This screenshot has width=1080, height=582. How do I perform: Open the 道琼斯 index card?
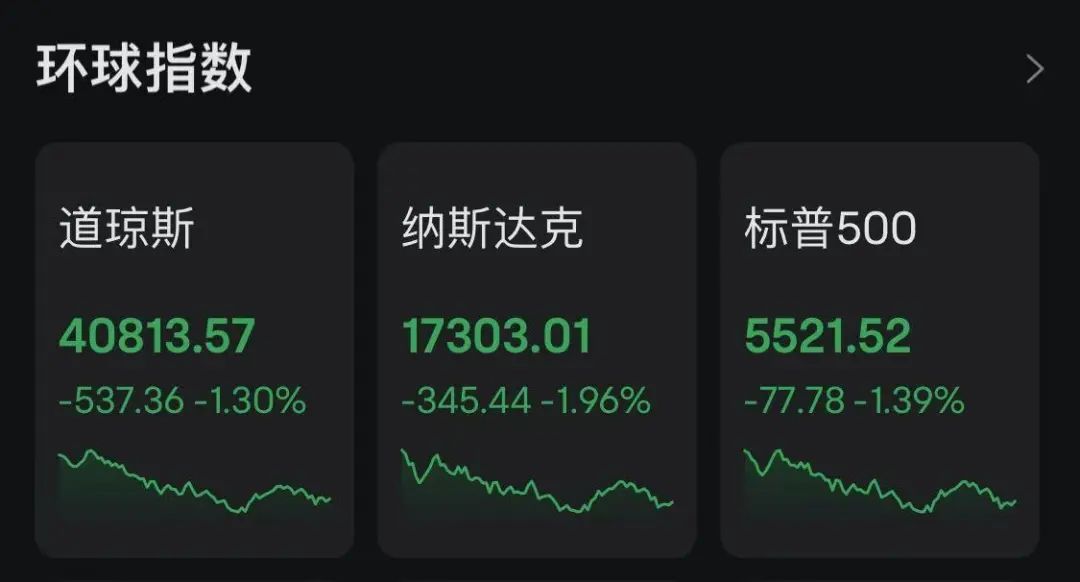click(x=194, y=349)
